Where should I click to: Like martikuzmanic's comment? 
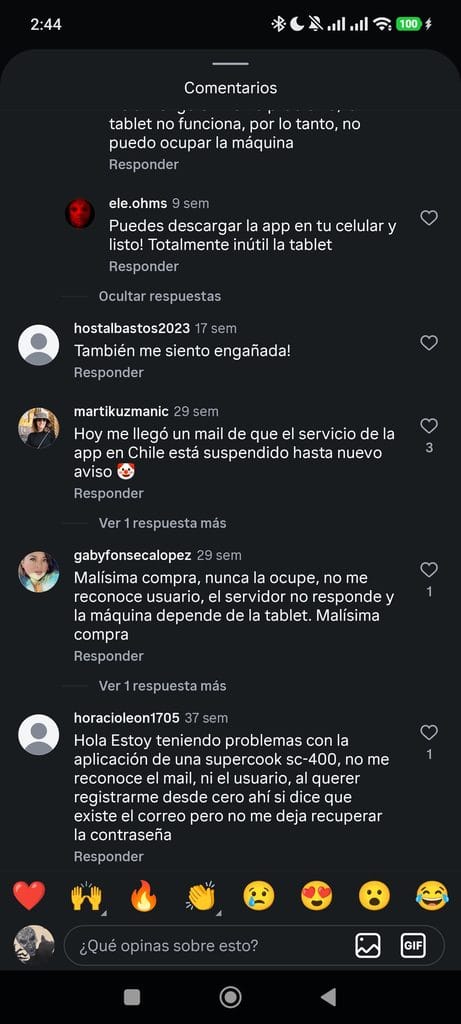tap(428, 426)
